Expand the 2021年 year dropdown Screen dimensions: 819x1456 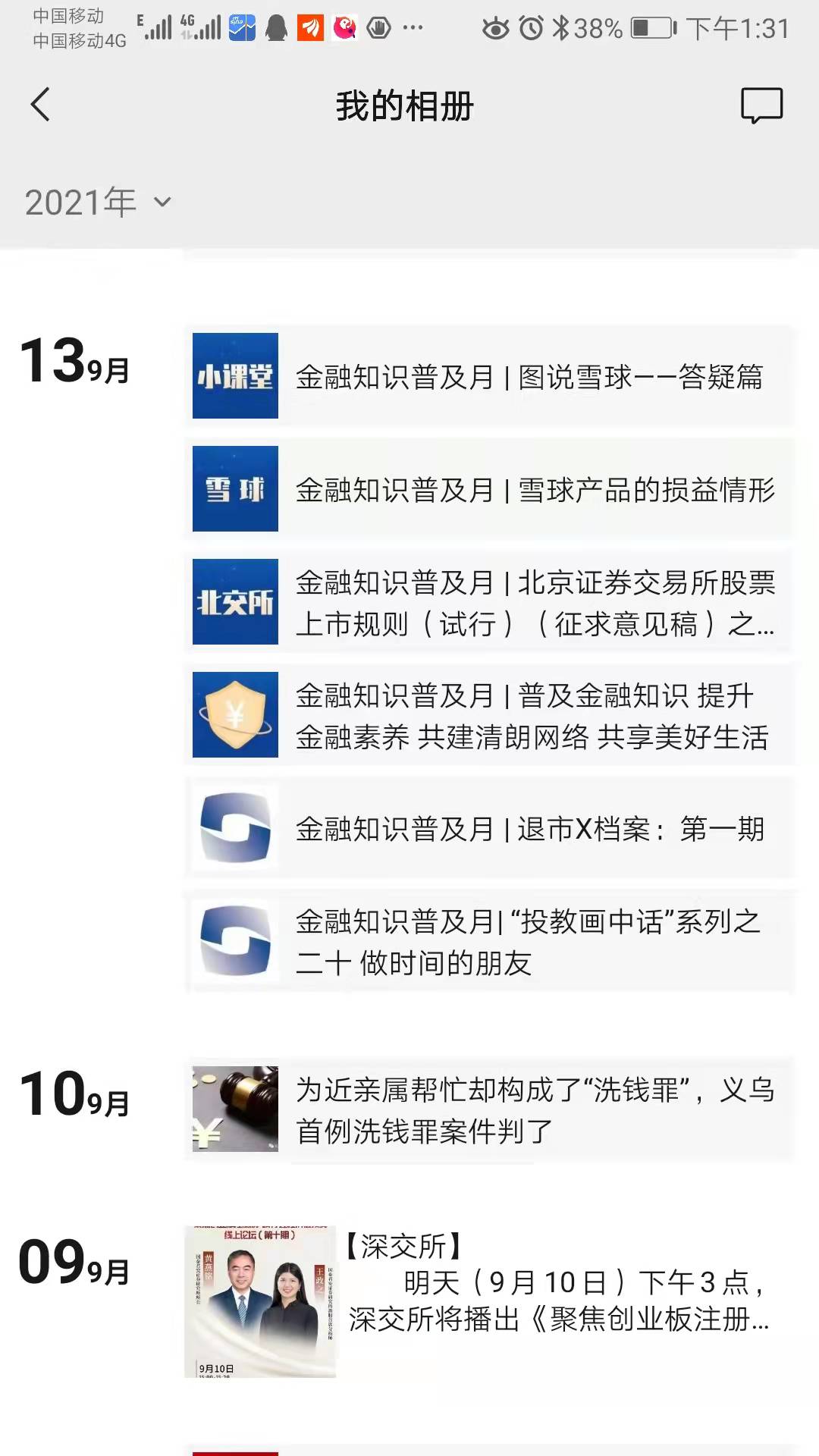click(99, 202)
